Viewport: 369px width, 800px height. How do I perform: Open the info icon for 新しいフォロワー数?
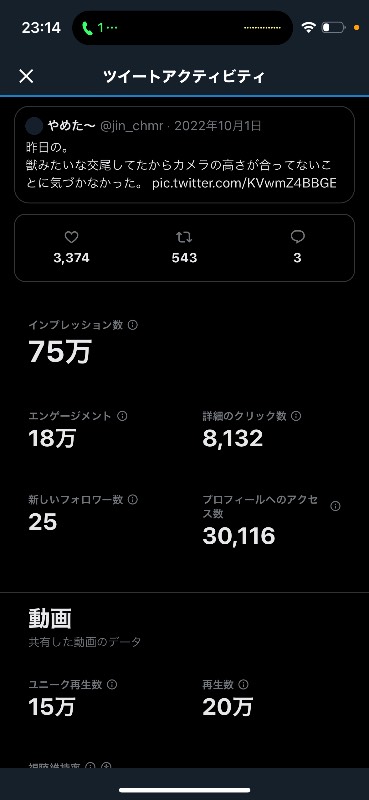pyautogui.click(x=133, y=499)
